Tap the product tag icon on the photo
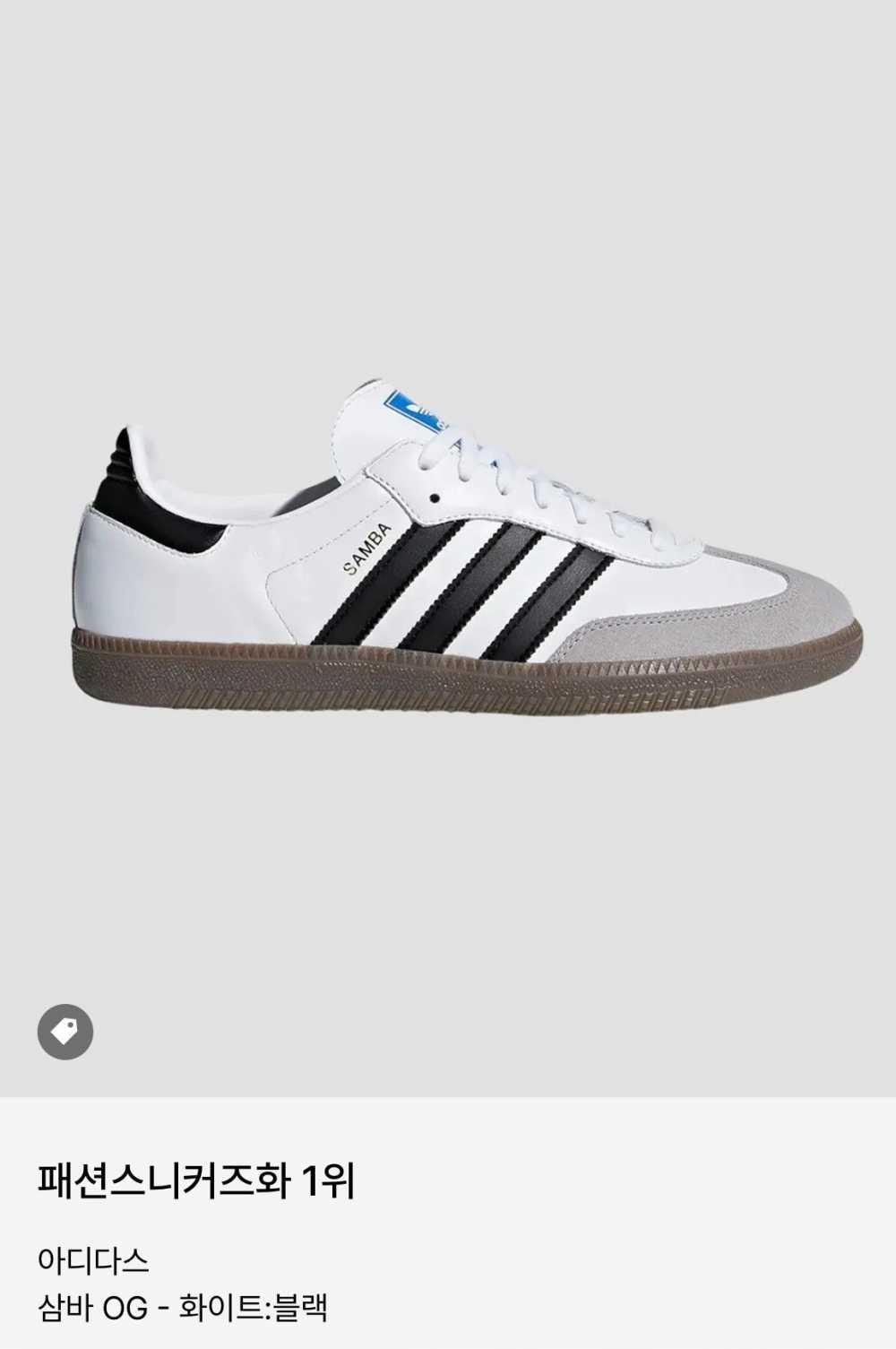Viewport: 896px width, 1349px height. point(65,1032)
